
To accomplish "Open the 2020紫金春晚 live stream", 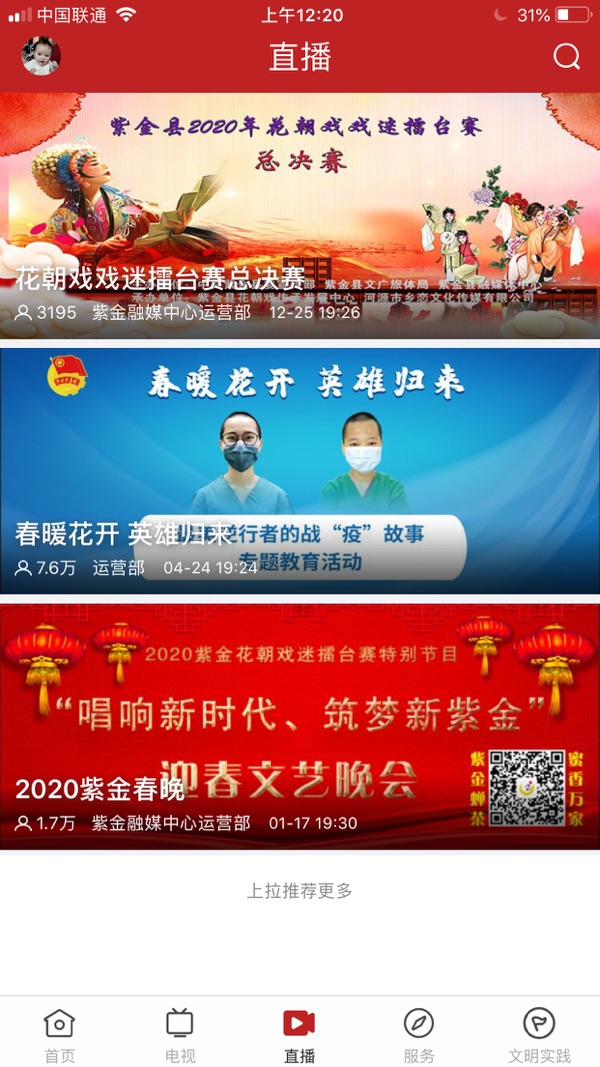I will [300, 726].
